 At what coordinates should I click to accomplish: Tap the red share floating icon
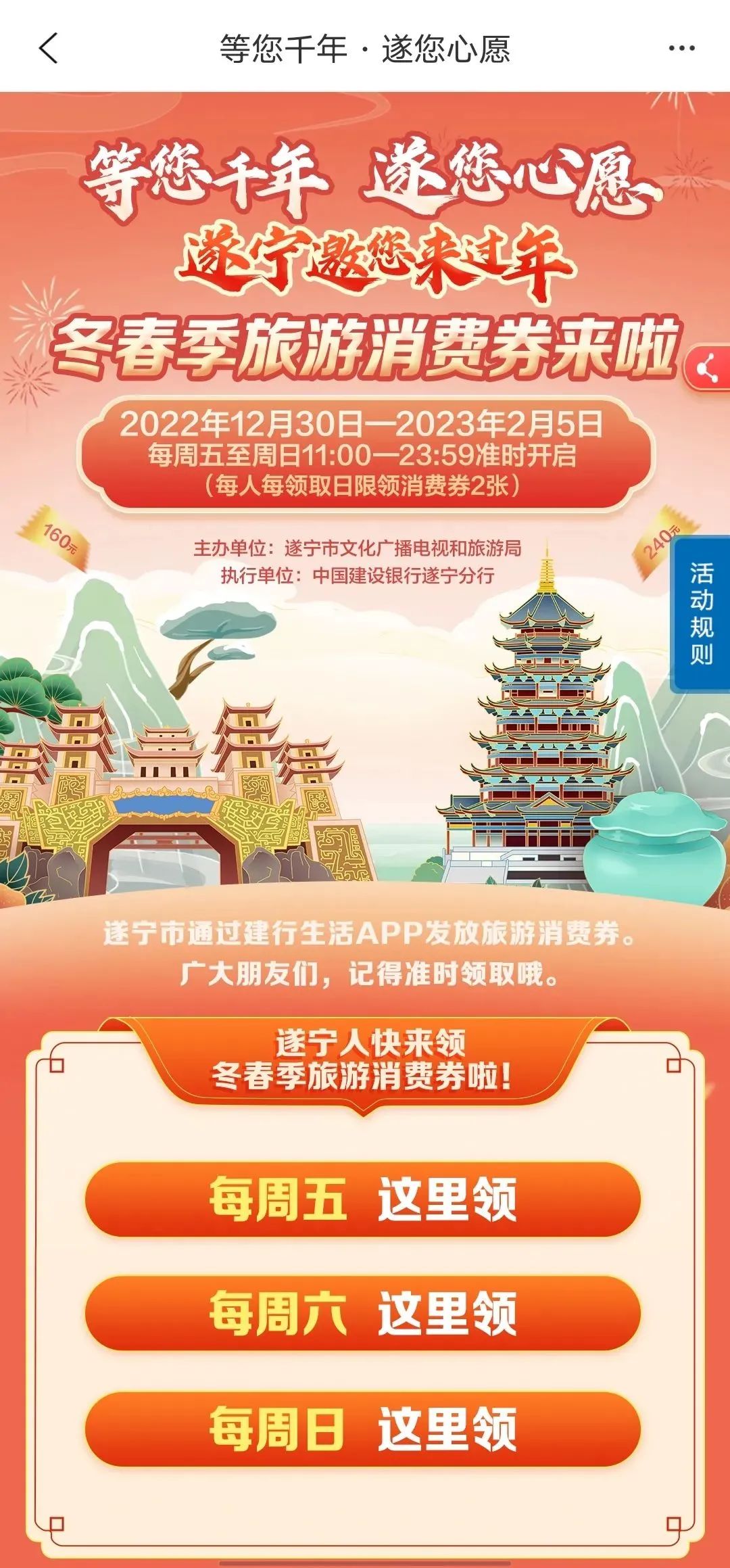point(707,369)
